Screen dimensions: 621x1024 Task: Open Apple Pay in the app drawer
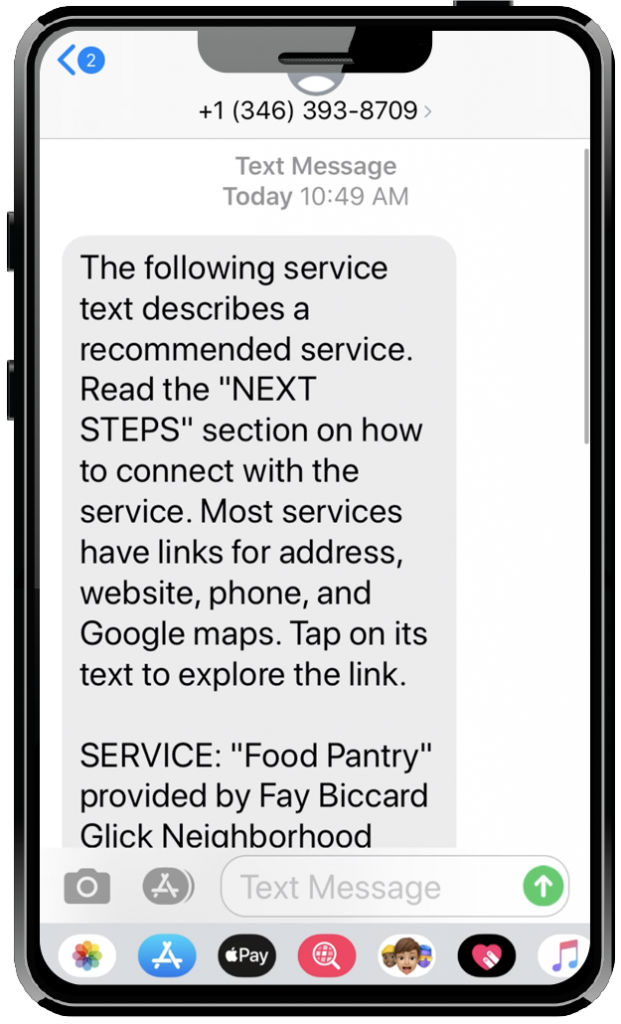coord(247,955)
